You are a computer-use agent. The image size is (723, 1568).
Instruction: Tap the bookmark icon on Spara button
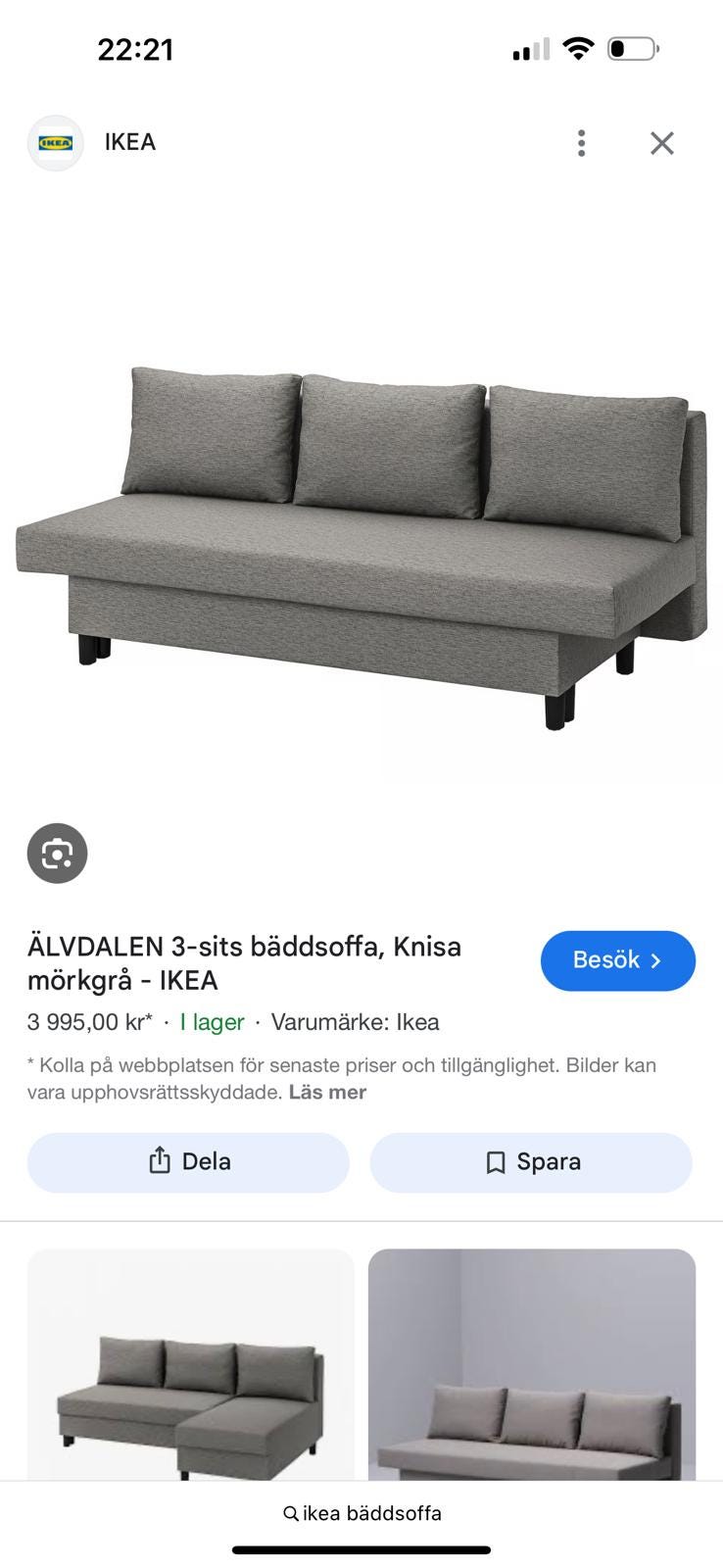[495, 1161]
